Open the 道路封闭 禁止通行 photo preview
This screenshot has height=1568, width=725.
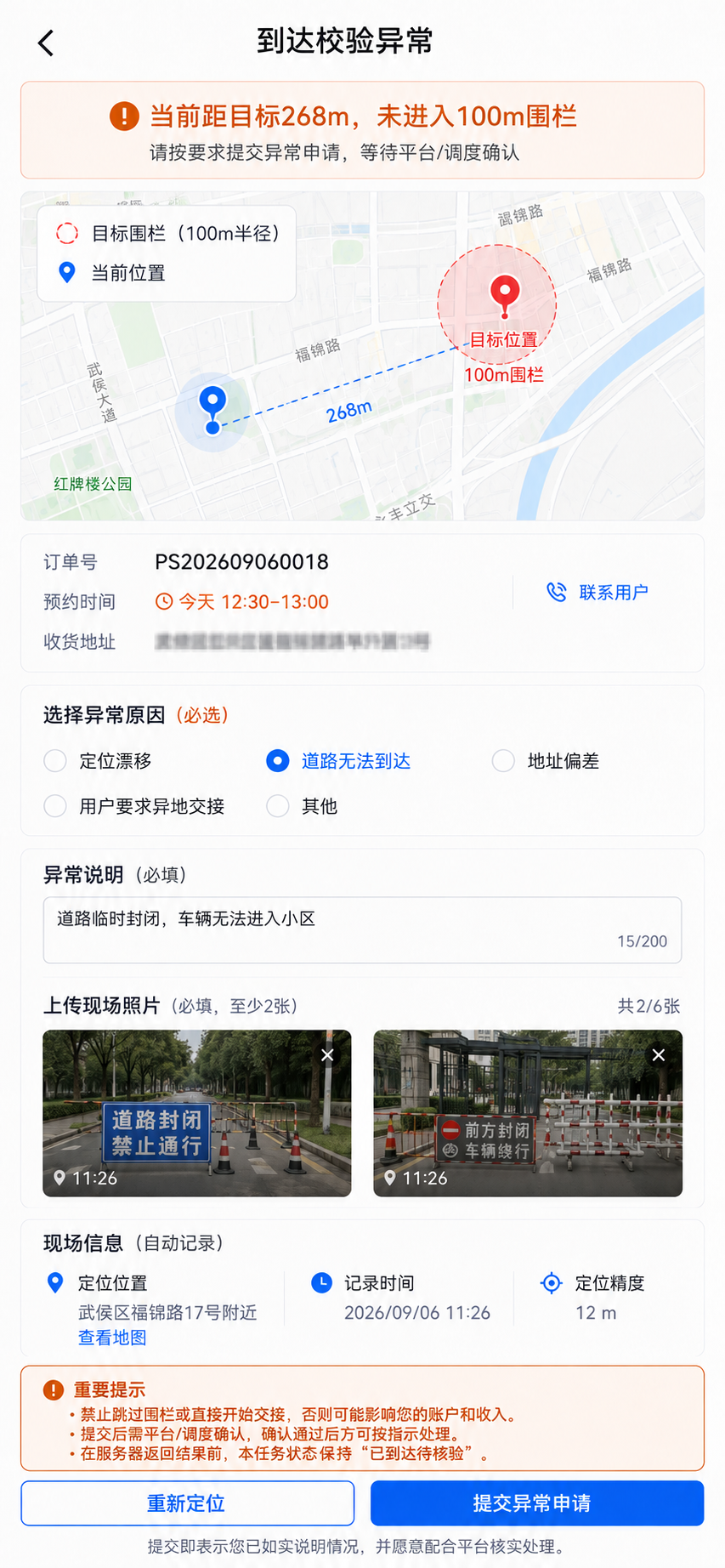197,1113
